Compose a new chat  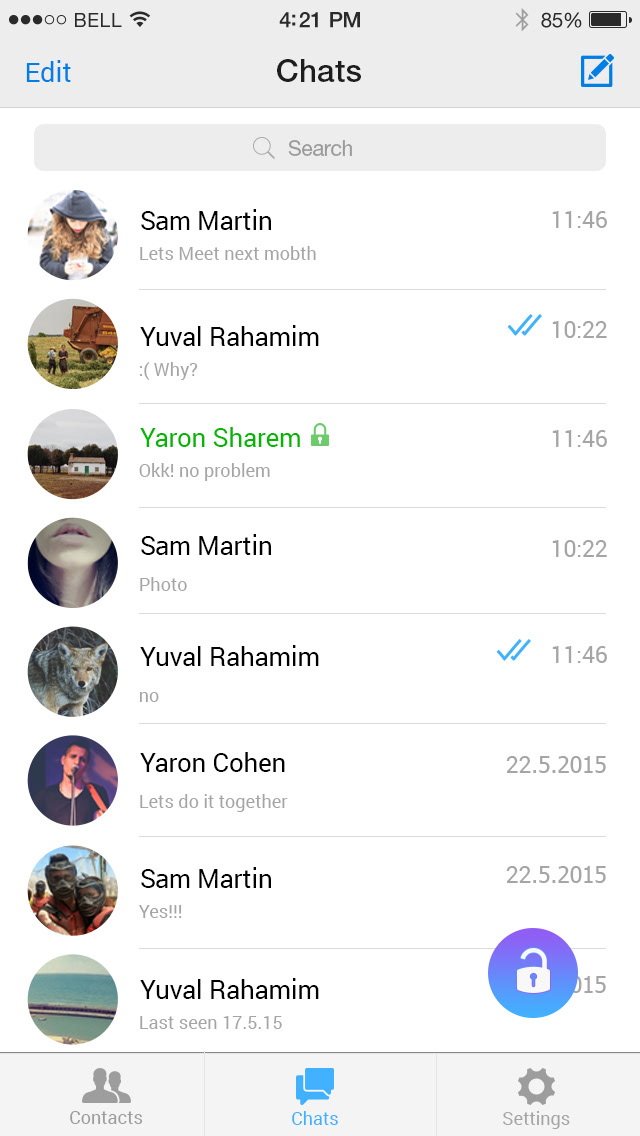point(596,71)
